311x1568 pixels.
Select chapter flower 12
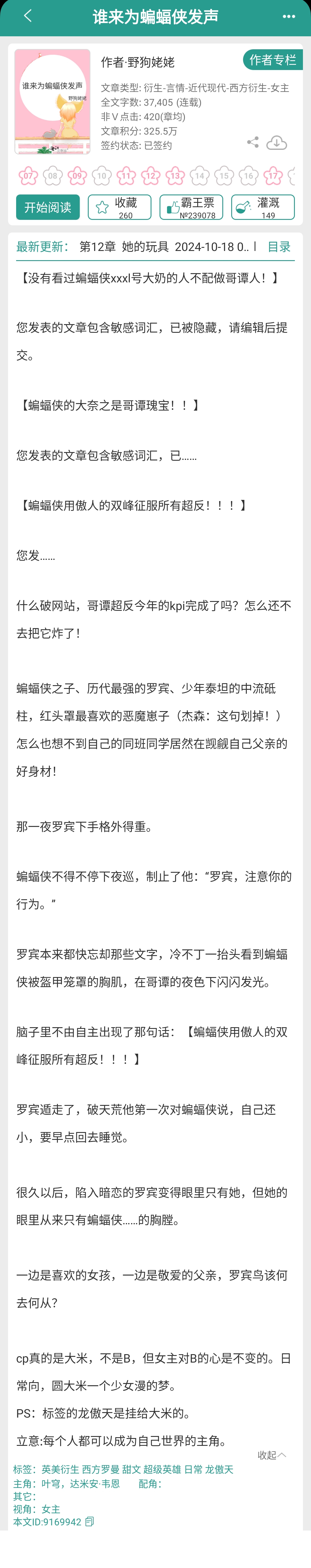pos(150,176)
